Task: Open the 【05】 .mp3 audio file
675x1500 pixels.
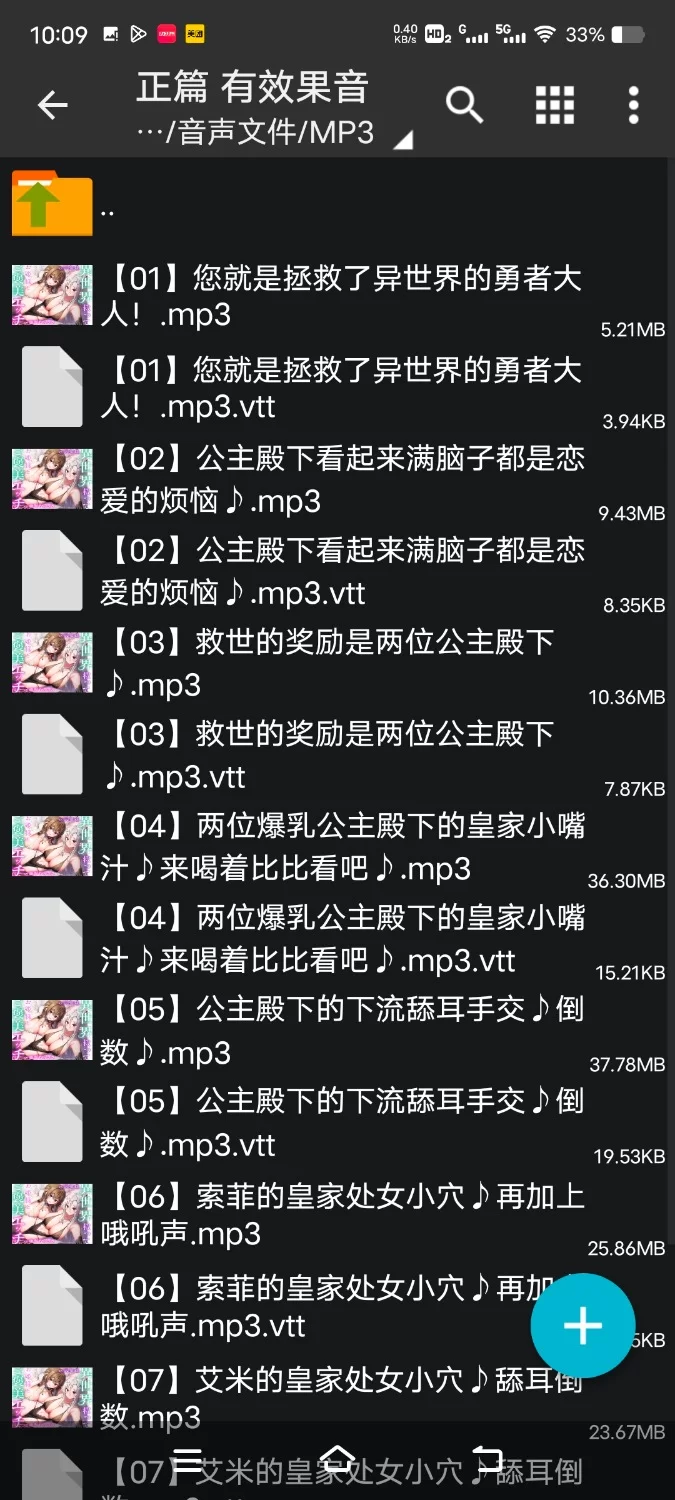Action: click(340, 1032)
